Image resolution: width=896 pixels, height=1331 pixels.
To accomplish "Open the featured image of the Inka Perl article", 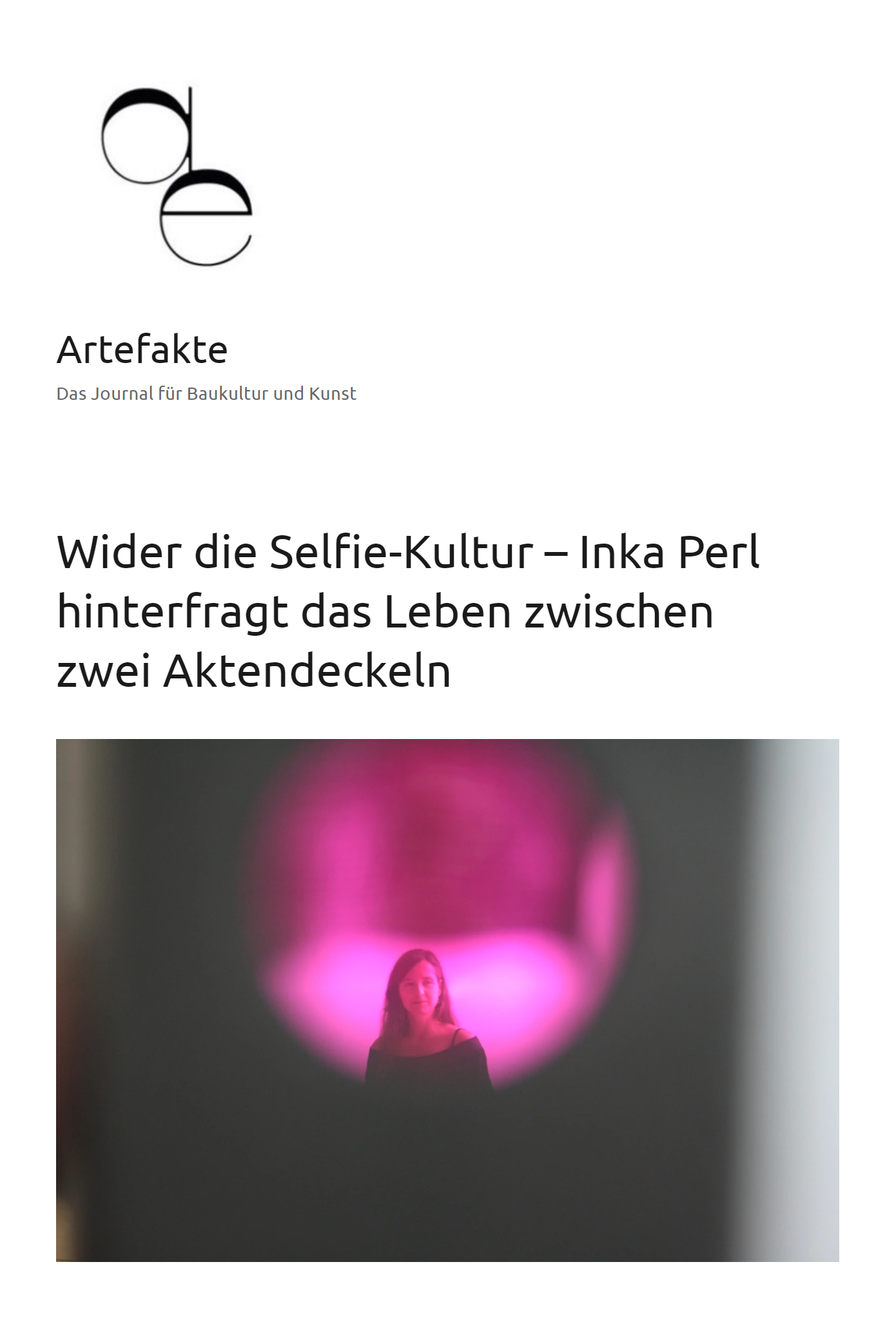I will [447, 1000].
